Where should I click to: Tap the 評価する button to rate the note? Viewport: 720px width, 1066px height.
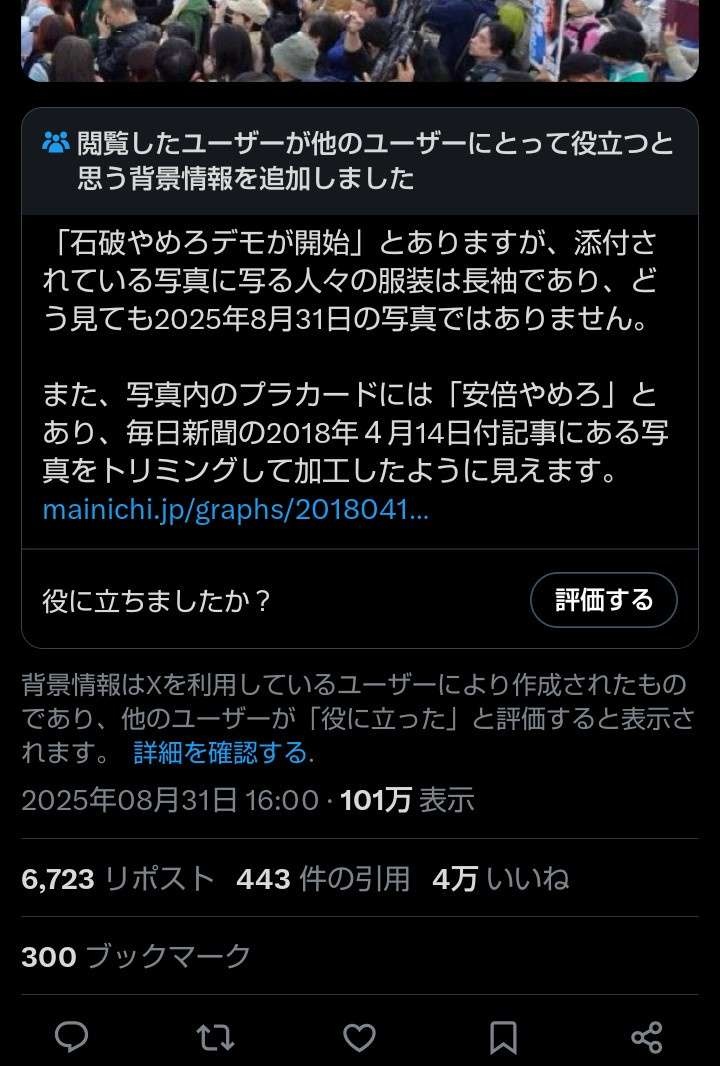tap(604, 600)
